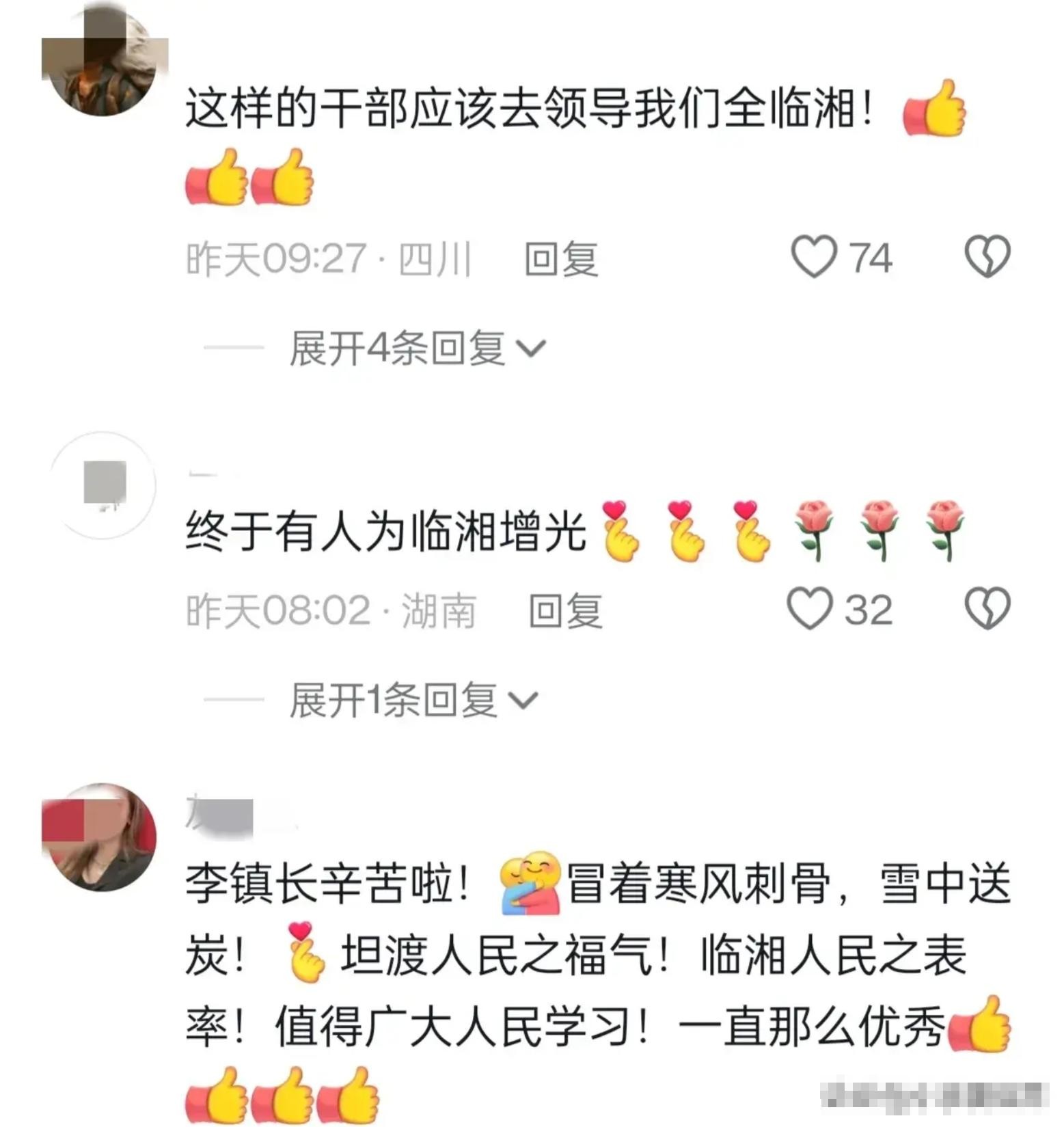This screenshot has width=1064, height=1127.
Task: View profile of the 终于有人为临湘增光 commenter
Action: pos(103,485)
